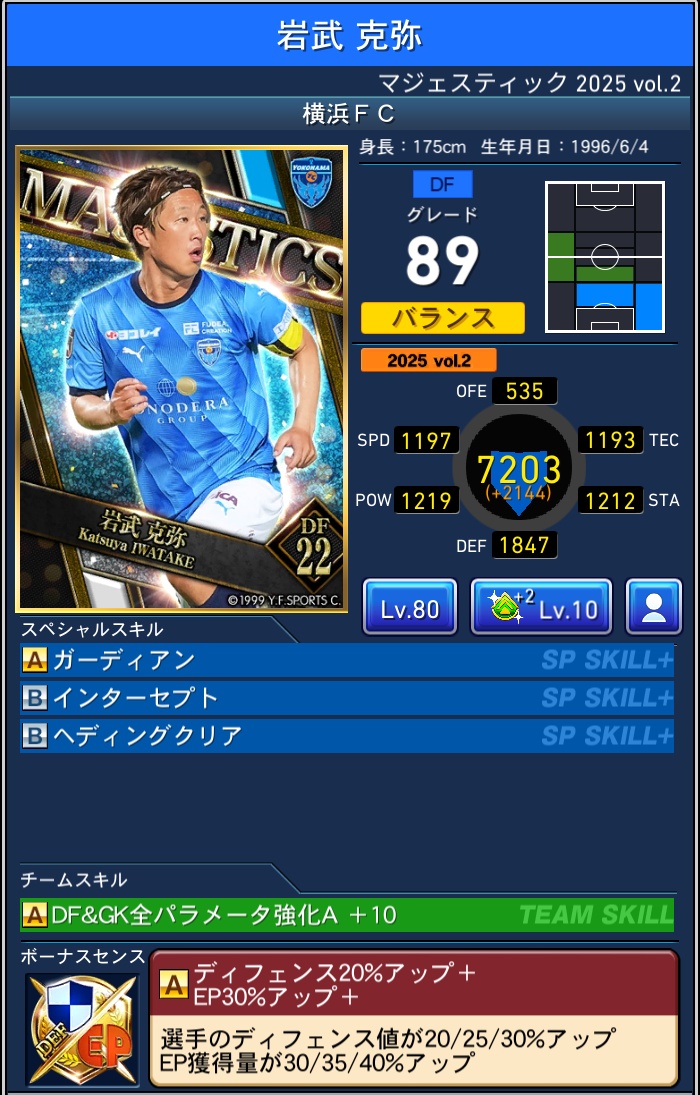700x1095 pixels.
Task: View the ヘディングクリア skill details
Action: (346, 736)
